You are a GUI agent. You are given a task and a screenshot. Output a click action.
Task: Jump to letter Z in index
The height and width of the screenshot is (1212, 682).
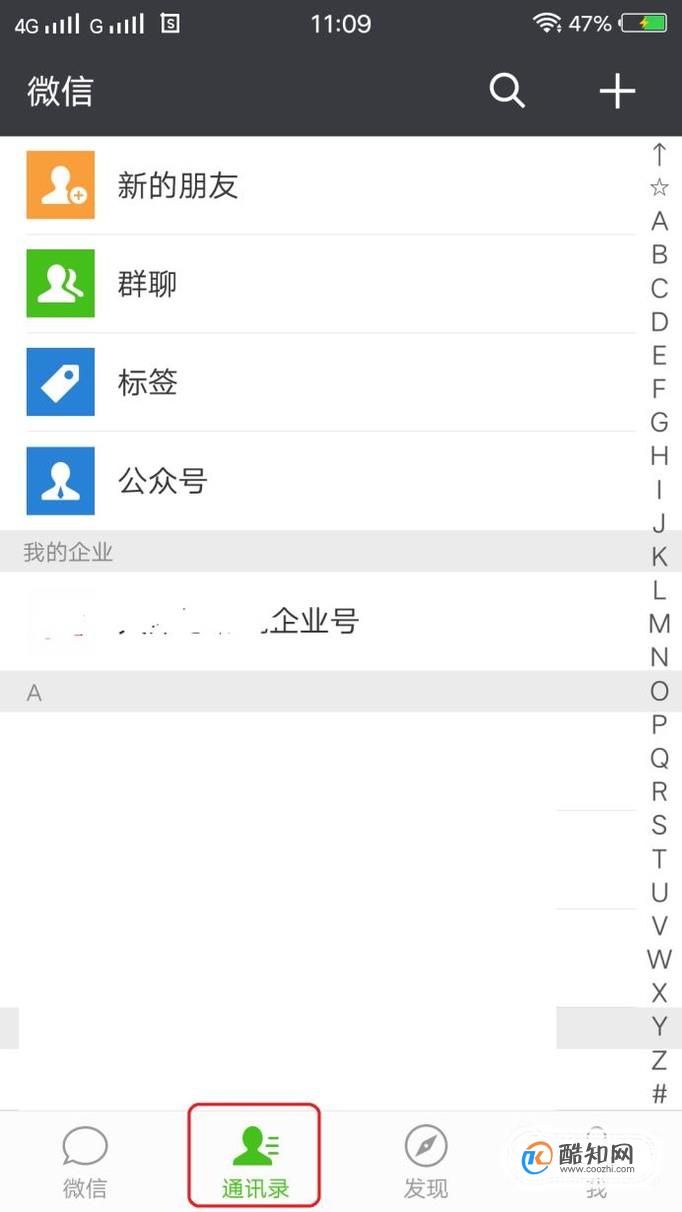(x=659, y=1060)
